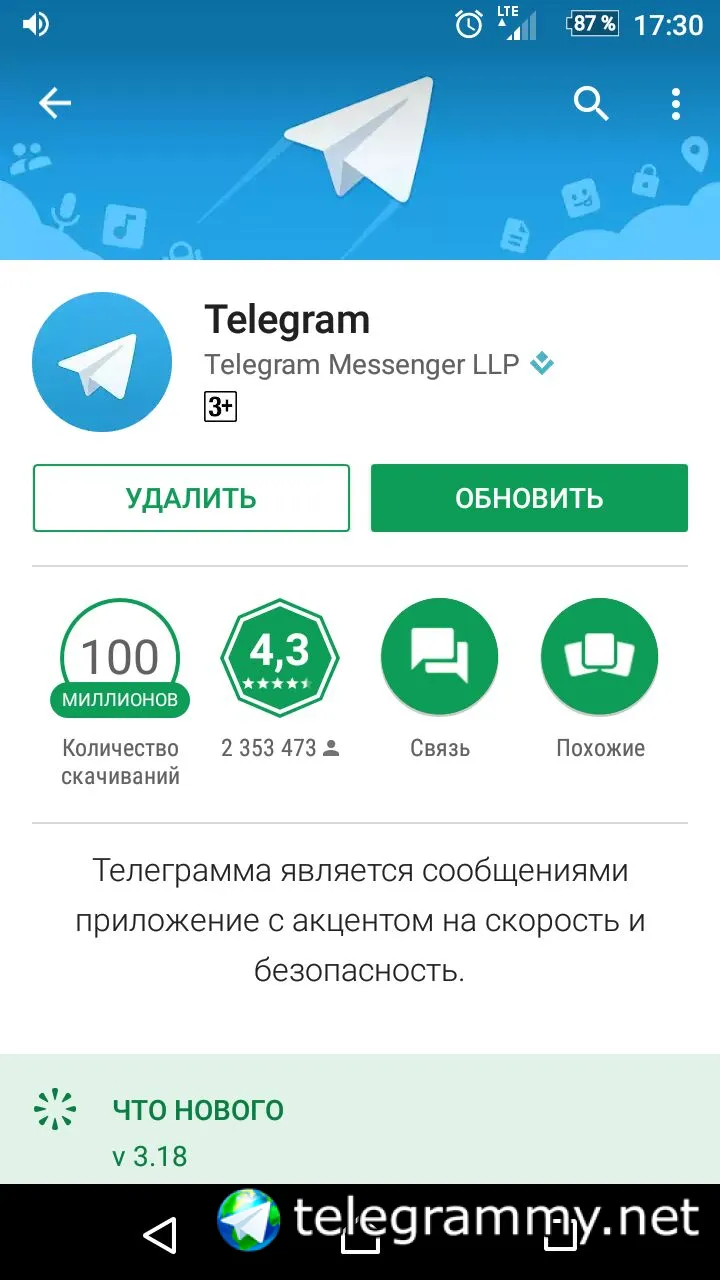Tap the УДАЛИТЬ button
720x1280 pixels.
[191, 498]
